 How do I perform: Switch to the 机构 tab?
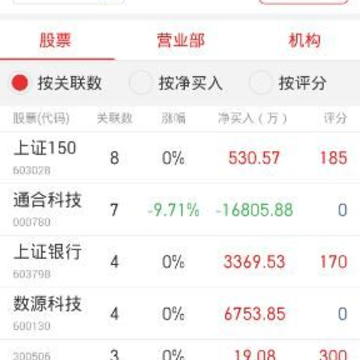[304, 41]
